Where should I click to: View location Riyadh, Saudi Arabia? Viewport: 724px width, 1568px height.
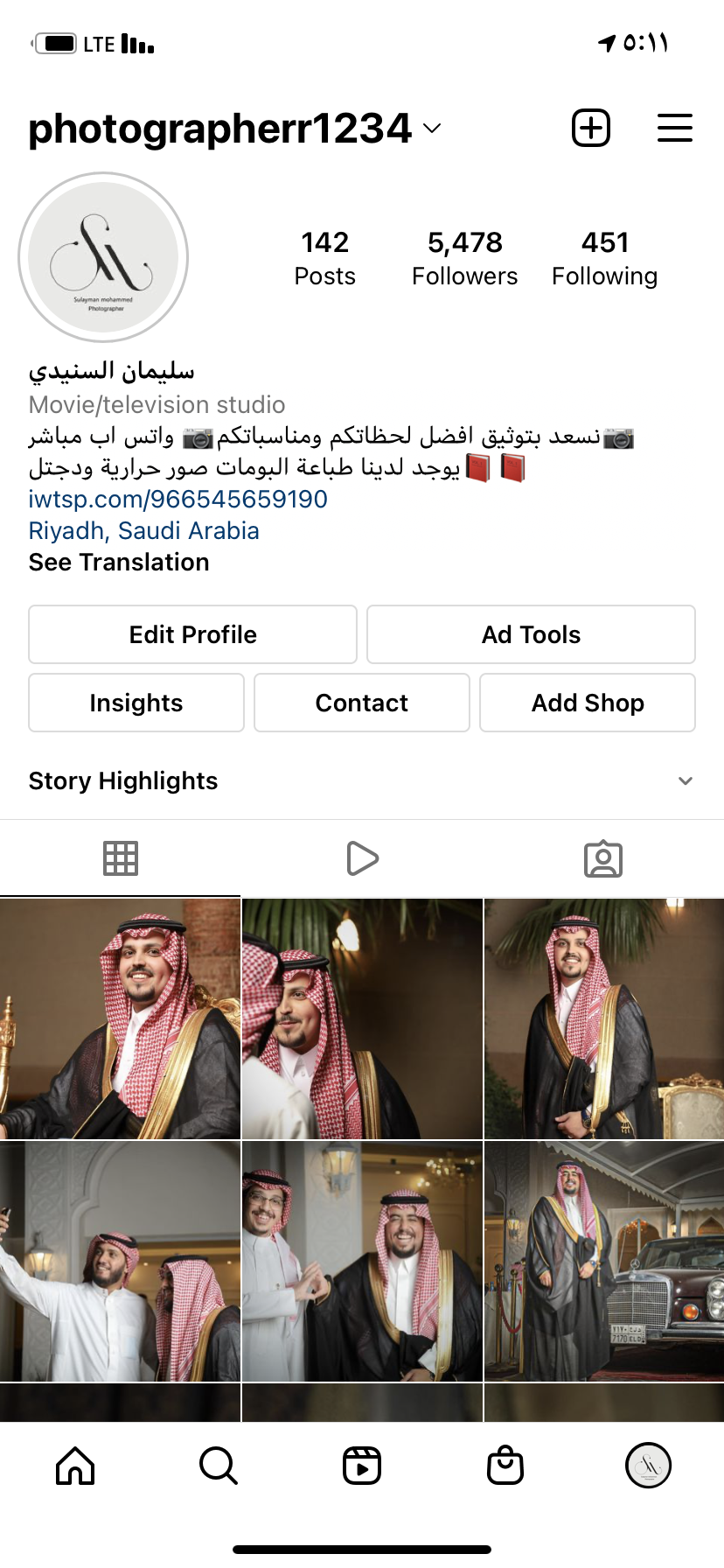(x=143, y=530)
